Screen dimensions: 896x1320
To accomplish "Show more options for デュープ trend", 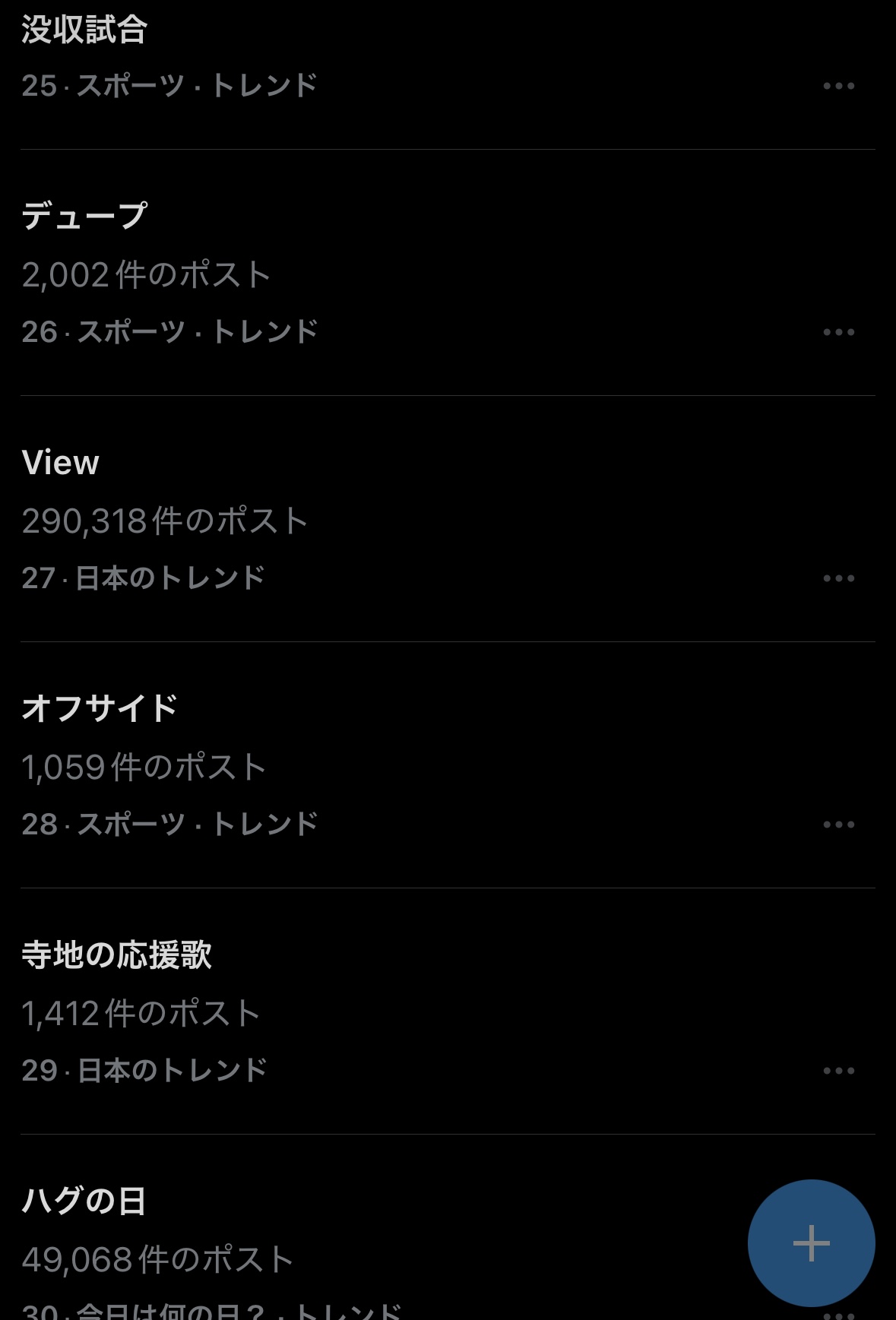I will (838, 332).
